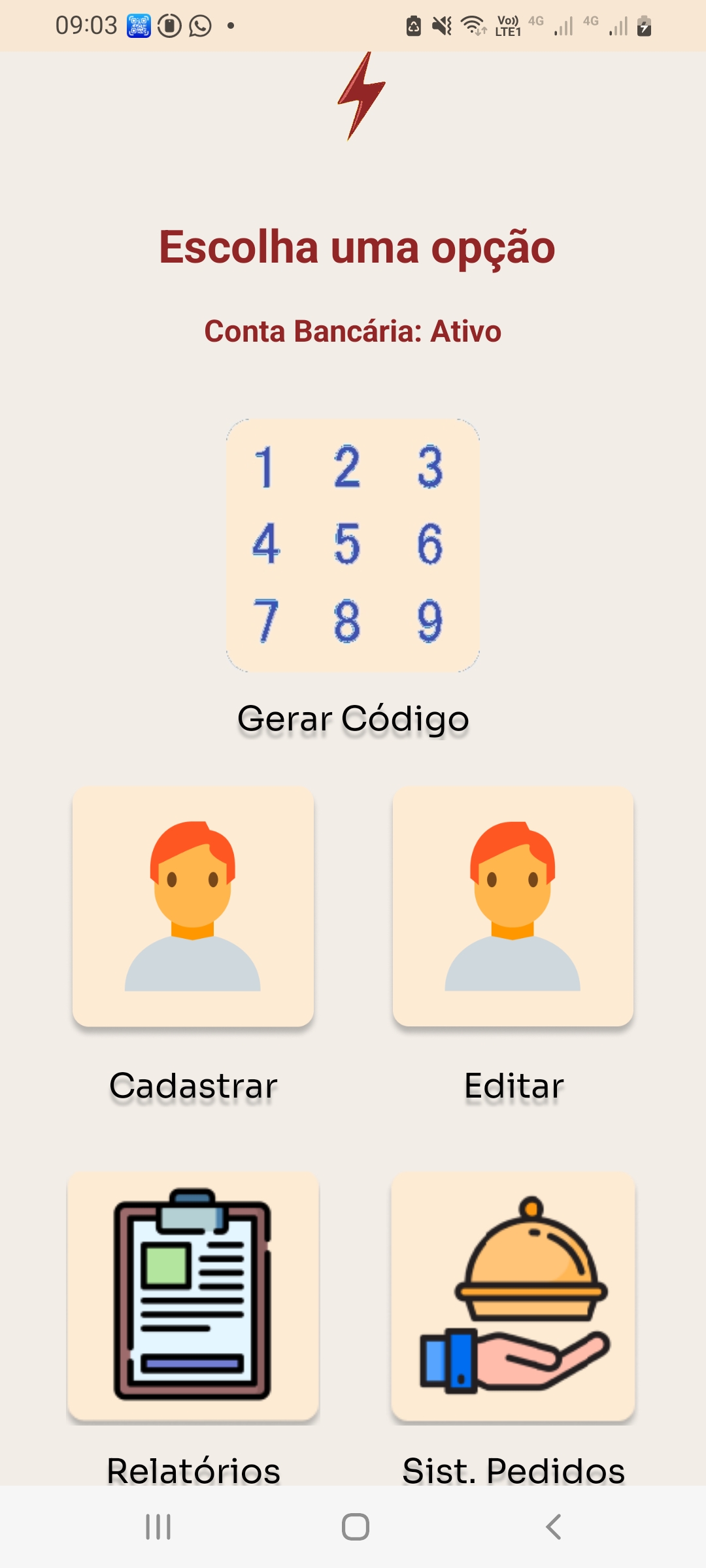Go back using the system back button

coord(553,1527)
